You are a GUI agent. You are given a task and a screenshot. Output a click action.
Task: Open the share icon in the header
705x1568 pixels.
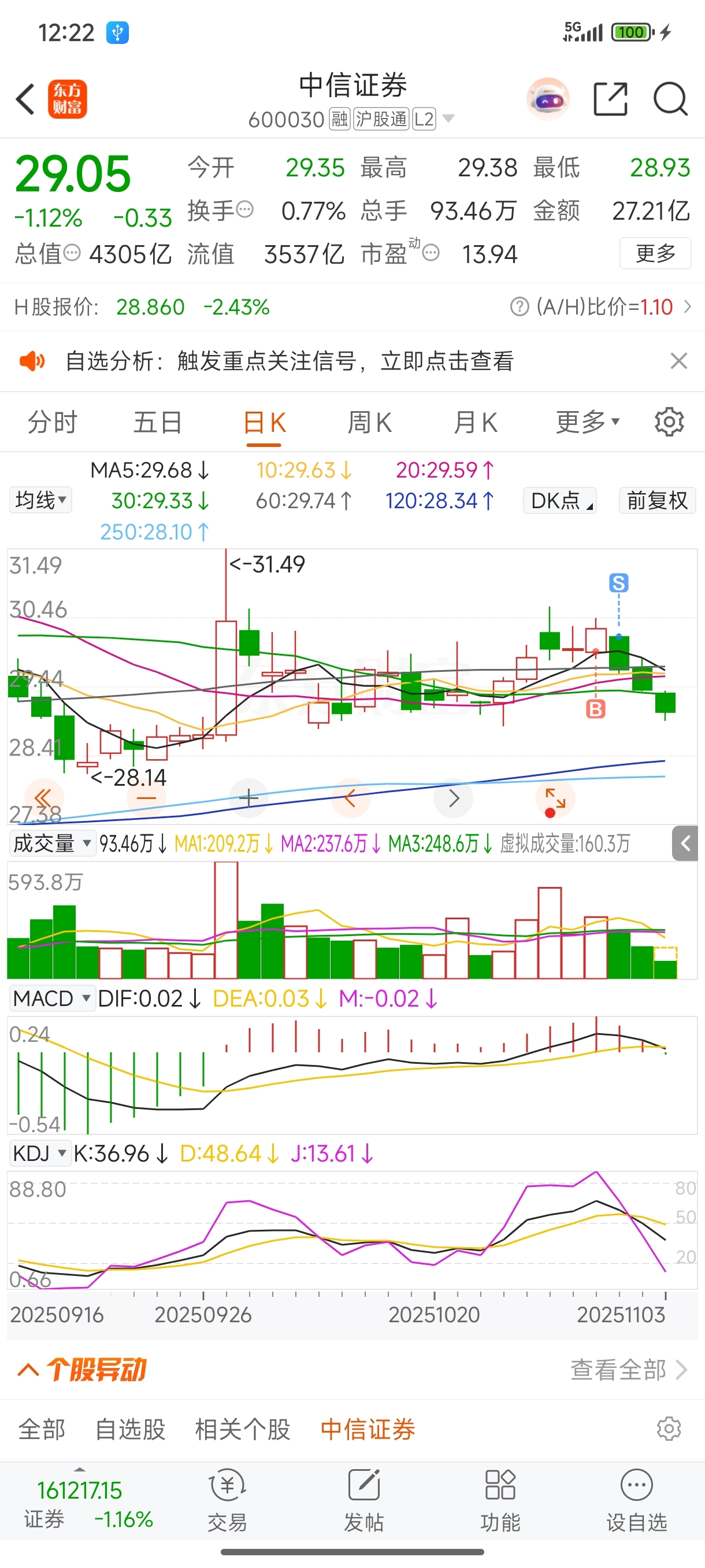pos(610,99)
